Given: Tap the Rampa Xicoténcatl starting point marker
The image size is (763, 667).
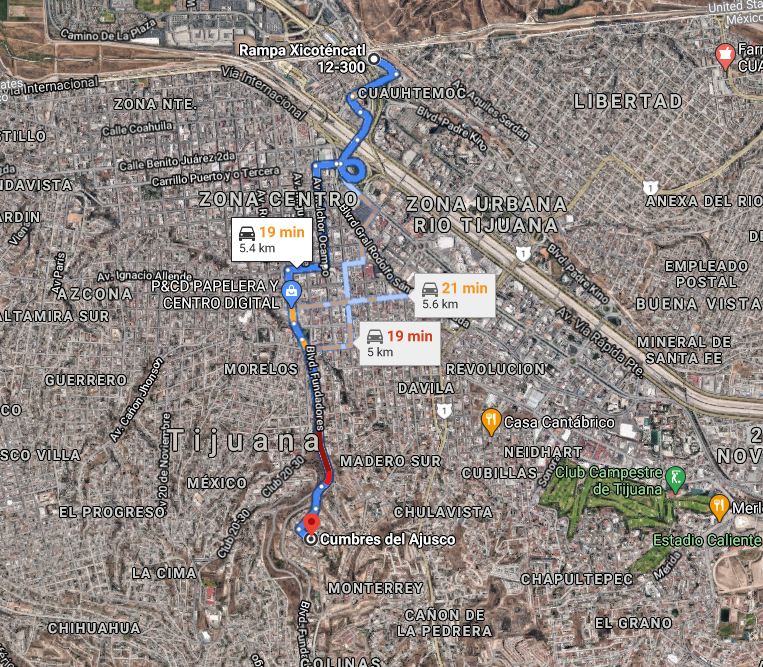Looking at the screenshot, I should point(374,59).
